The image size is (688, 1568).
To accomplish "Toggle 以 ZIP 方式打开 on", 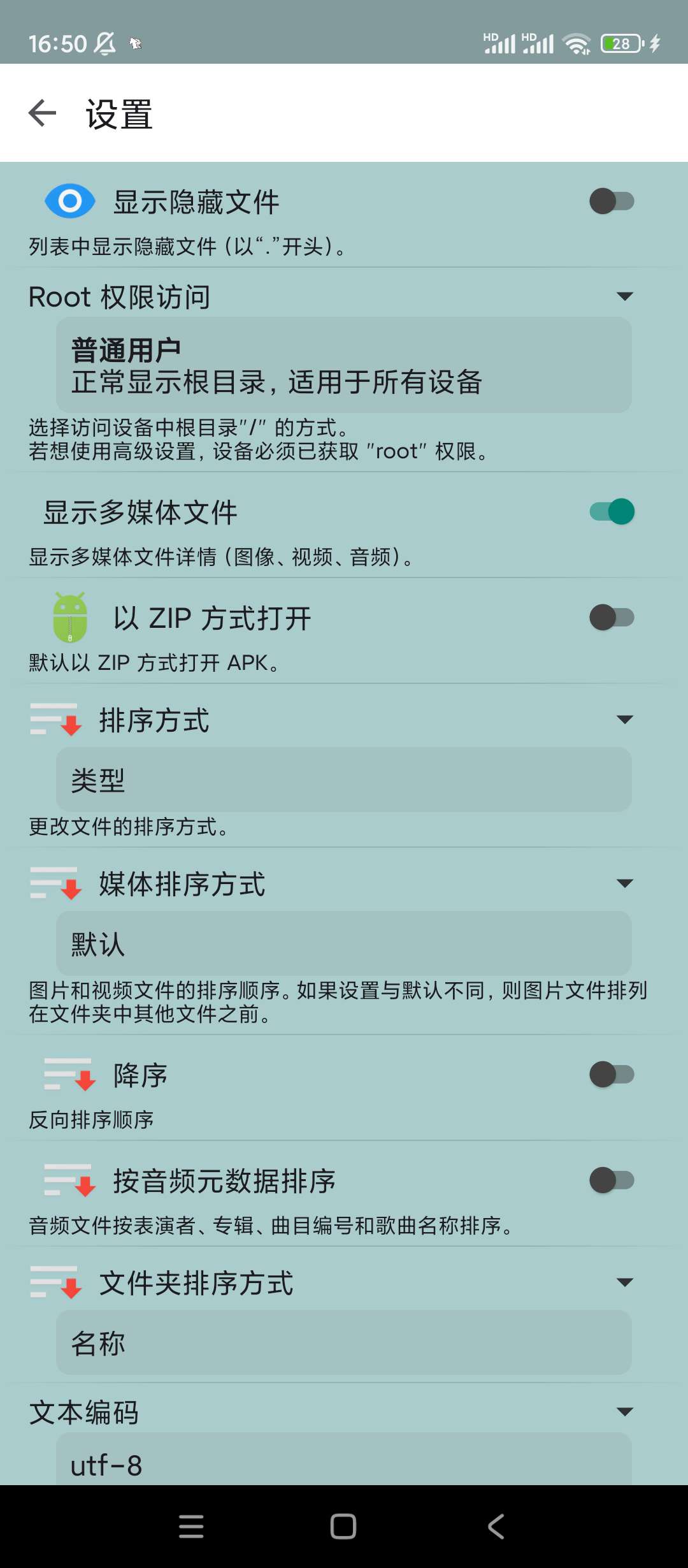I will (x=612, y=618).
